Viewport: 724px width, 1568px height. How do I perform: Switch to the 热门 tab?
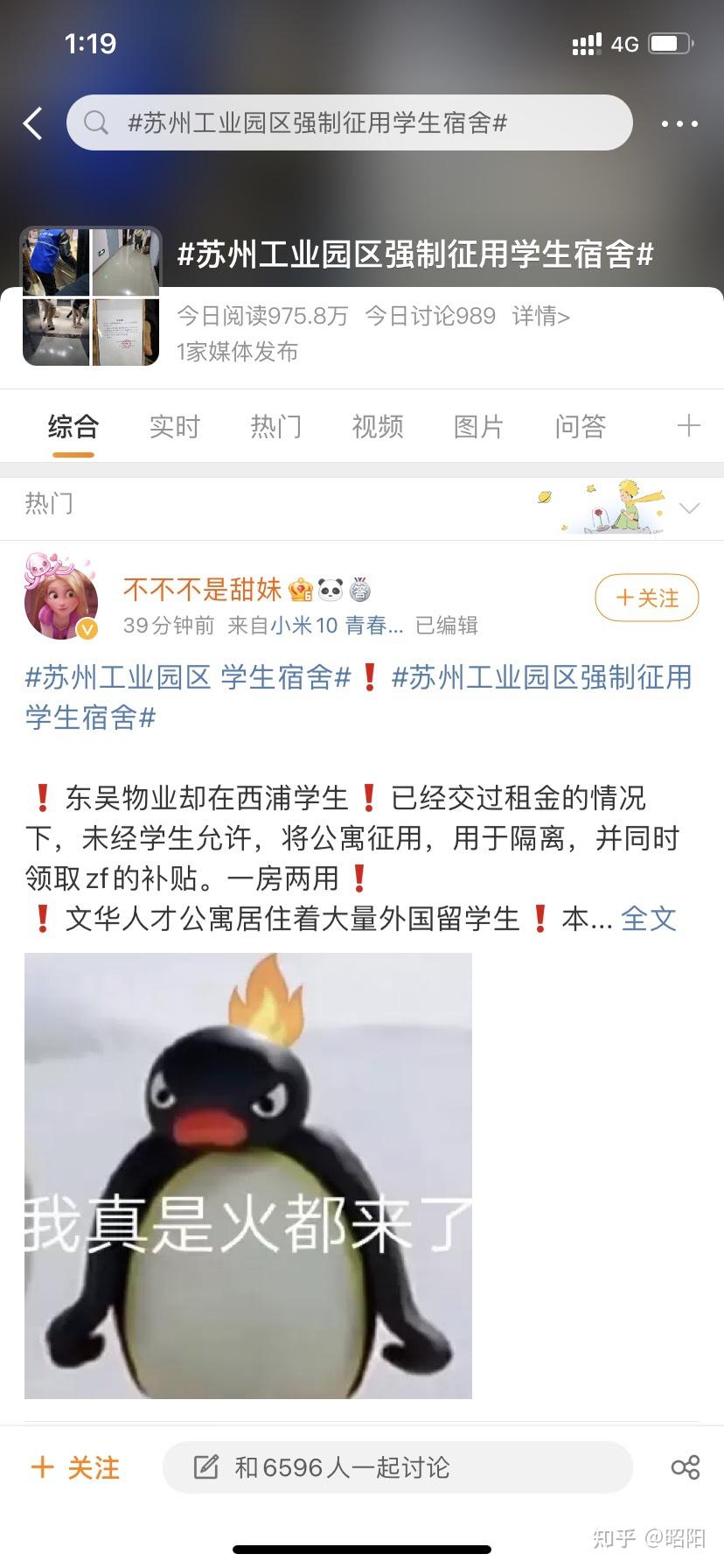[x=276, y=427]
